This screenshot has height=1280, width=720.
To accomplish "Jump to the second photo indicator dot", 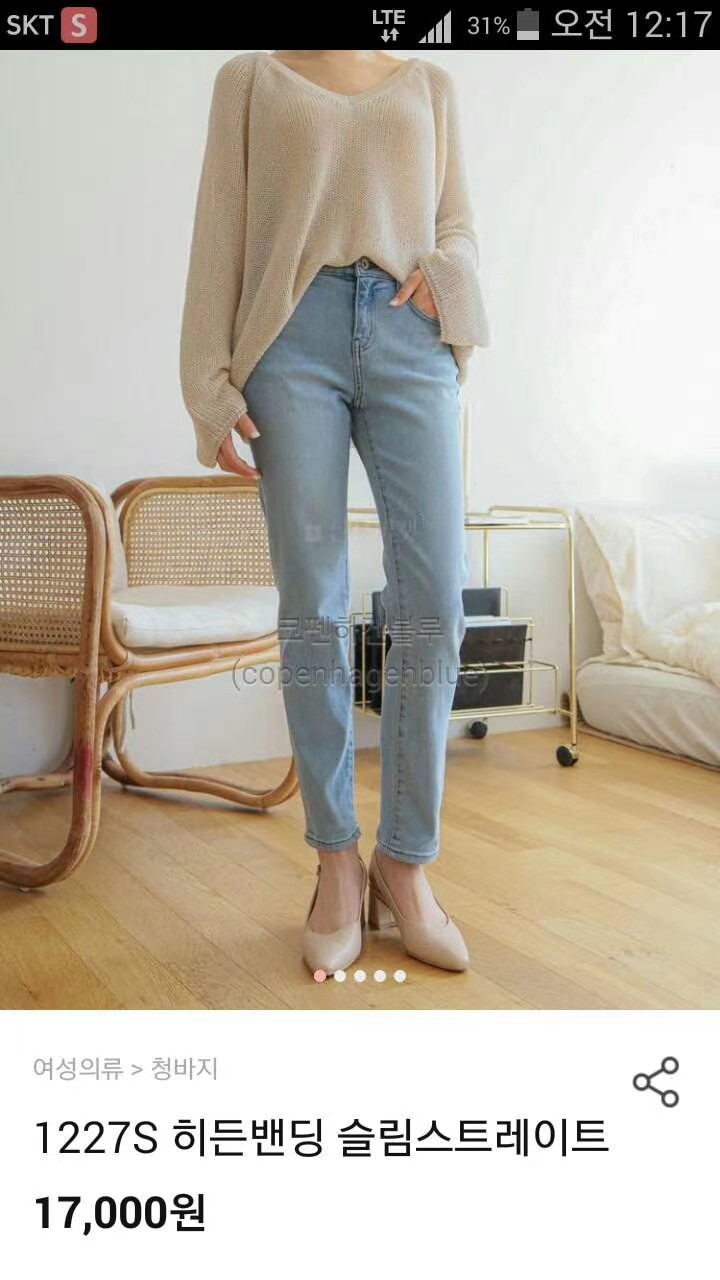I will pyautogui.click(x=340, y=976).
